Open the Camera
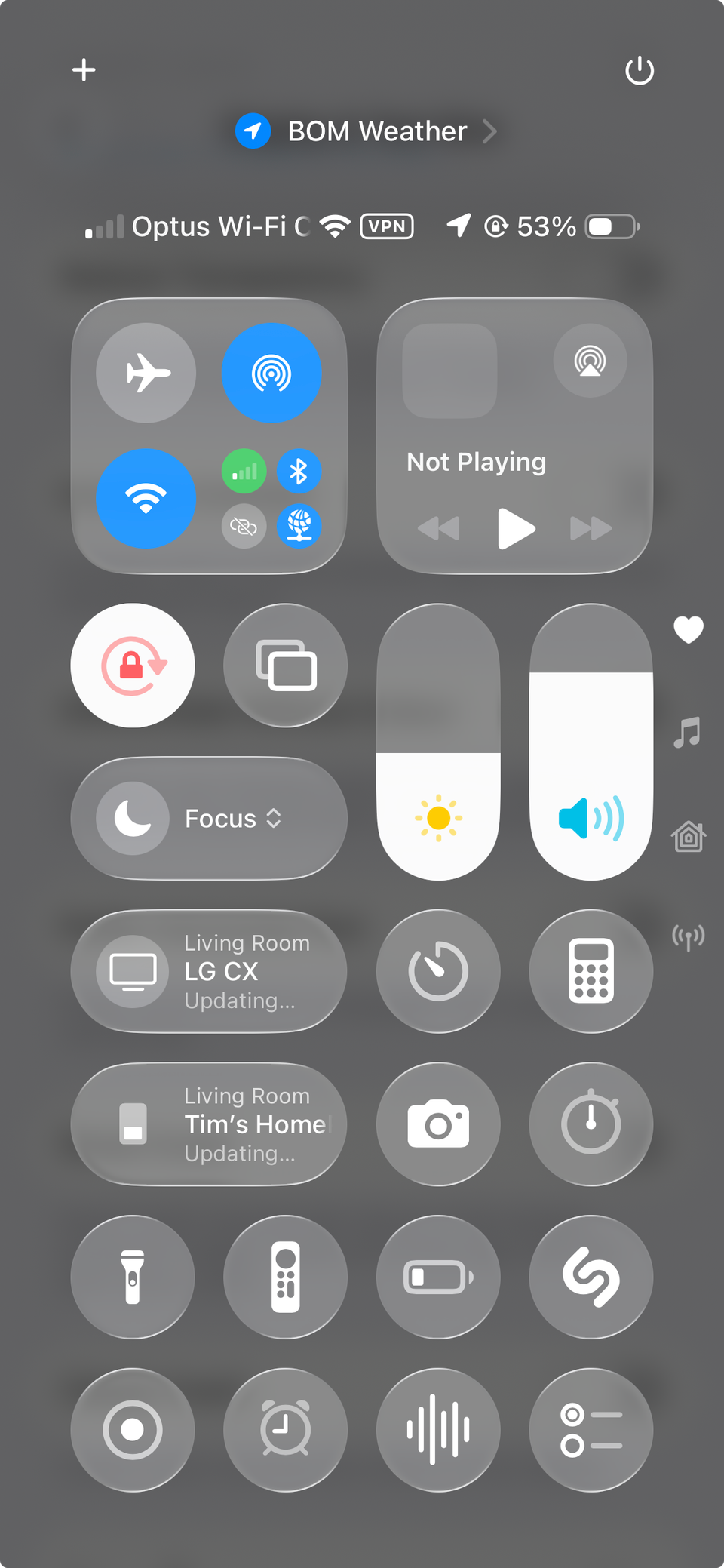 point(438,1124)
